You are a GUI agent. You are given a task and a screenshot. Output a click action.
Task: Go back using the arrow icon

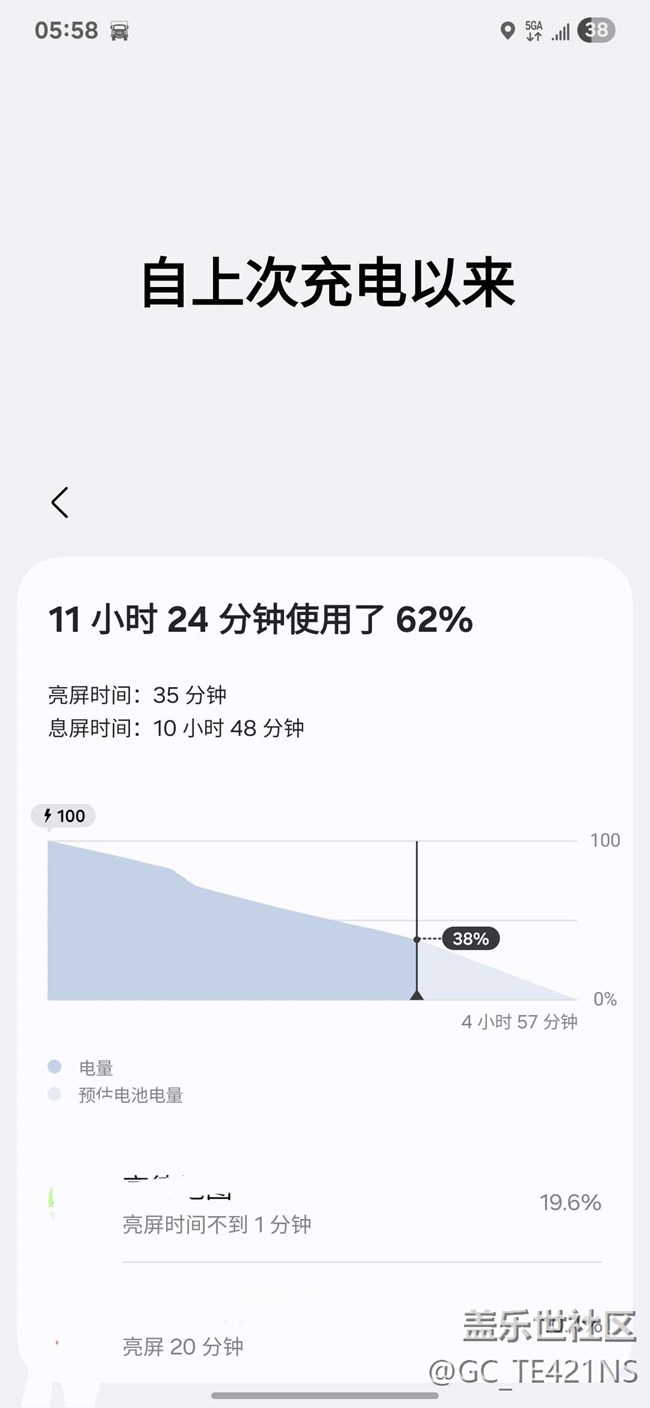(x=60, y=502)
